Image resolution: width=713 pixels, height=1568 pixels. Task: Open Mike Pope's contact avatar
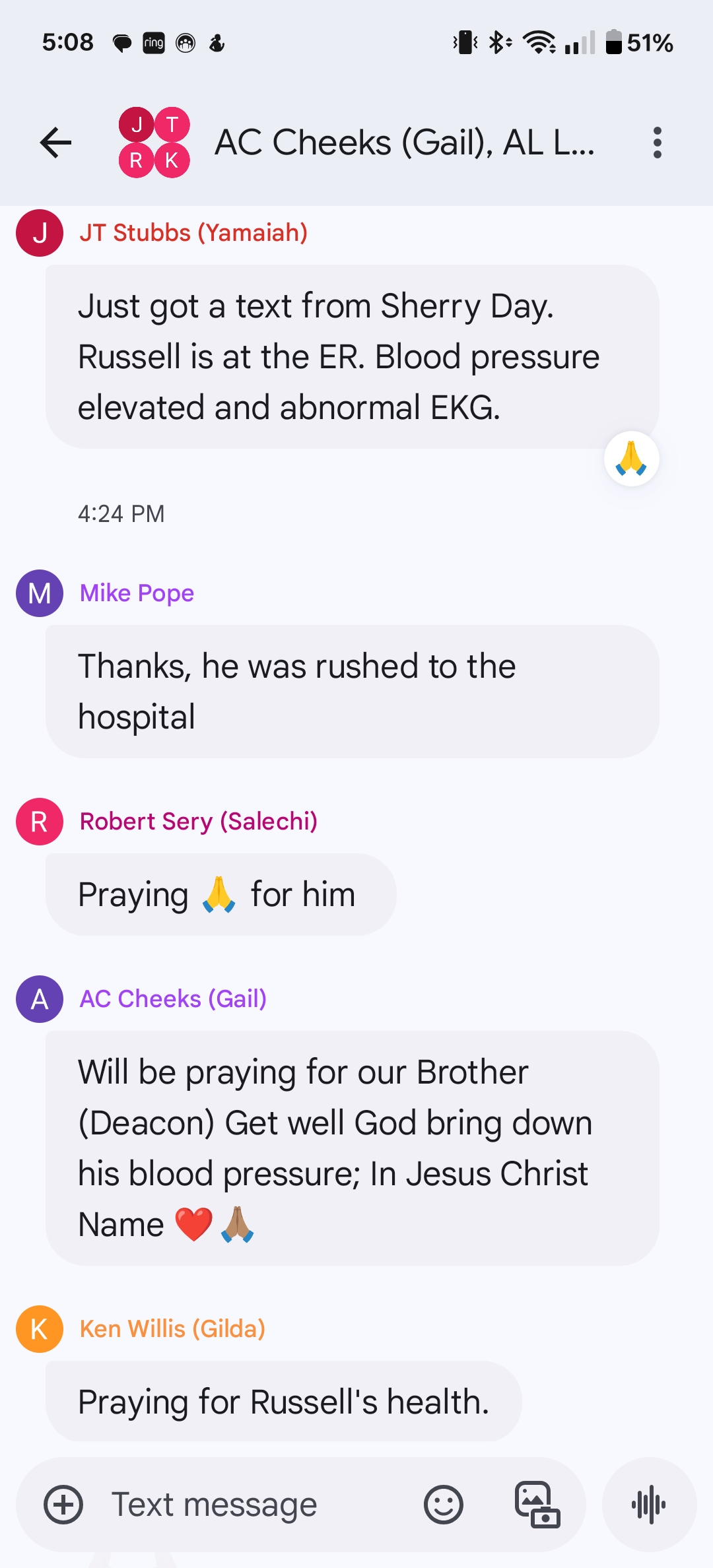click(40, 593)
